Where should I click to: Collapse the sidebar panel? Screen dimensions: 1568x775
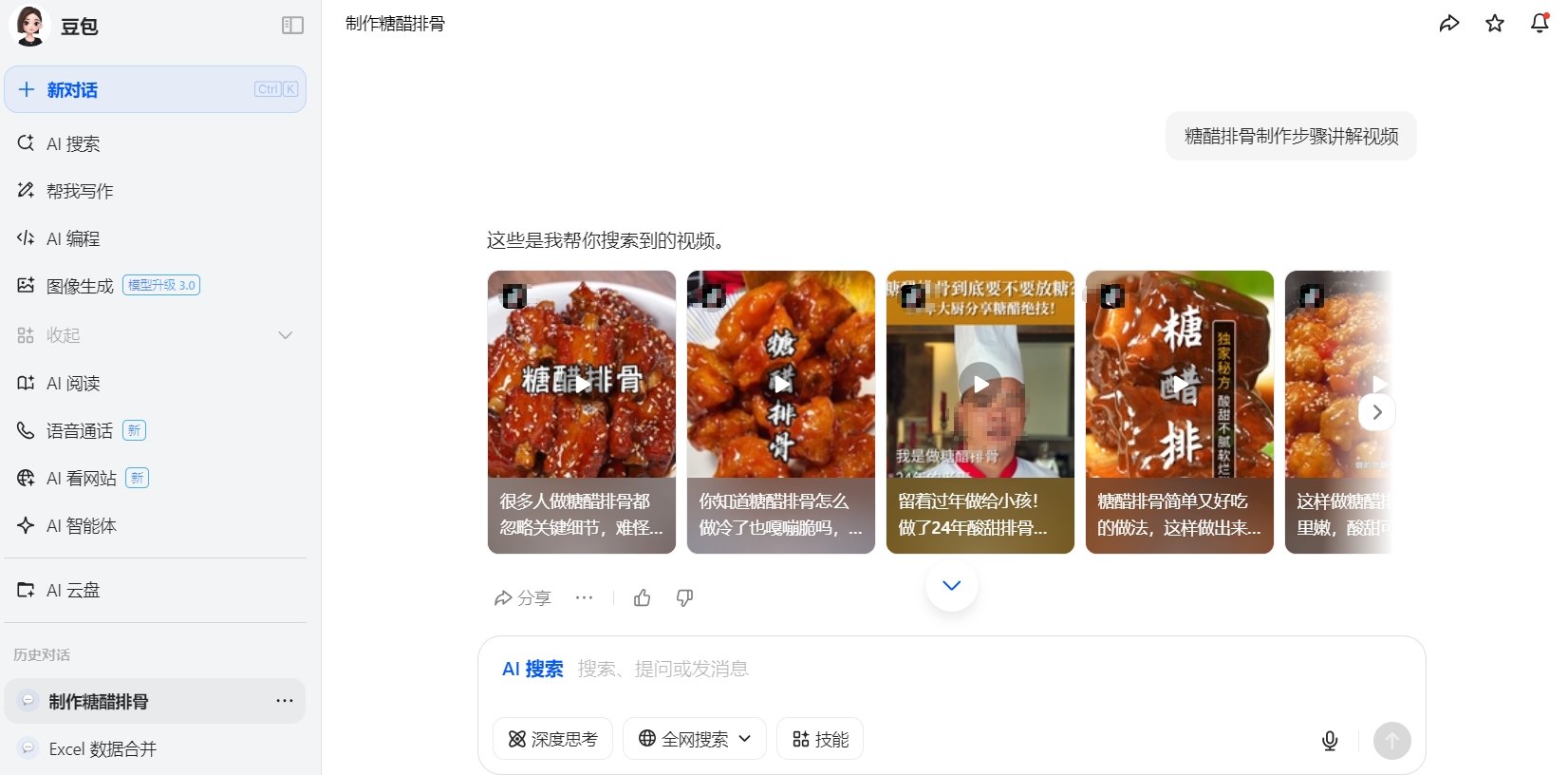(292, 26)
